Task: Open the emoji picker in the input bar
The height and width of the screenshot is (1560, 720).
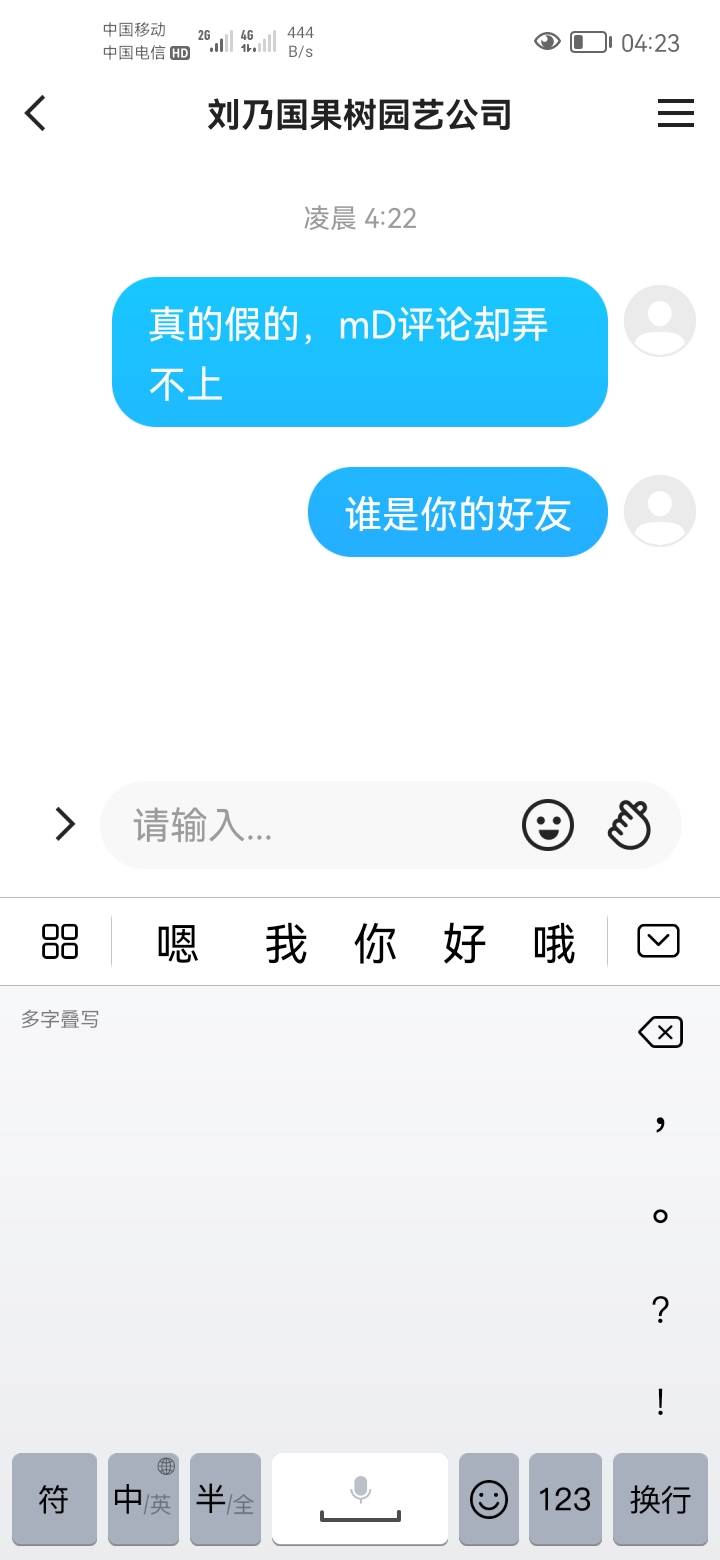Action: pyautogui.click(x=548, y=826)
